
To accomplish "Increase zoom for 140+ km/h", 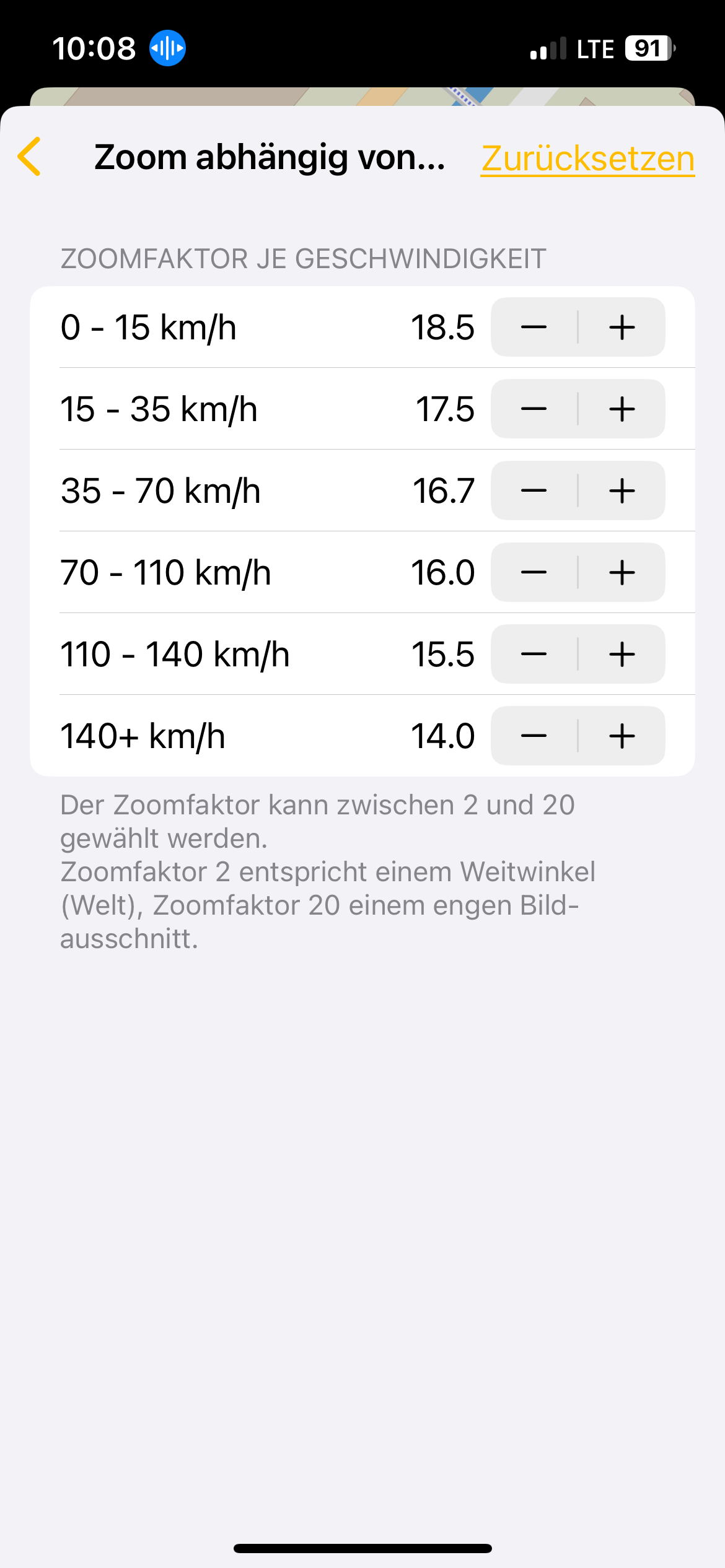I will (622, 736).
